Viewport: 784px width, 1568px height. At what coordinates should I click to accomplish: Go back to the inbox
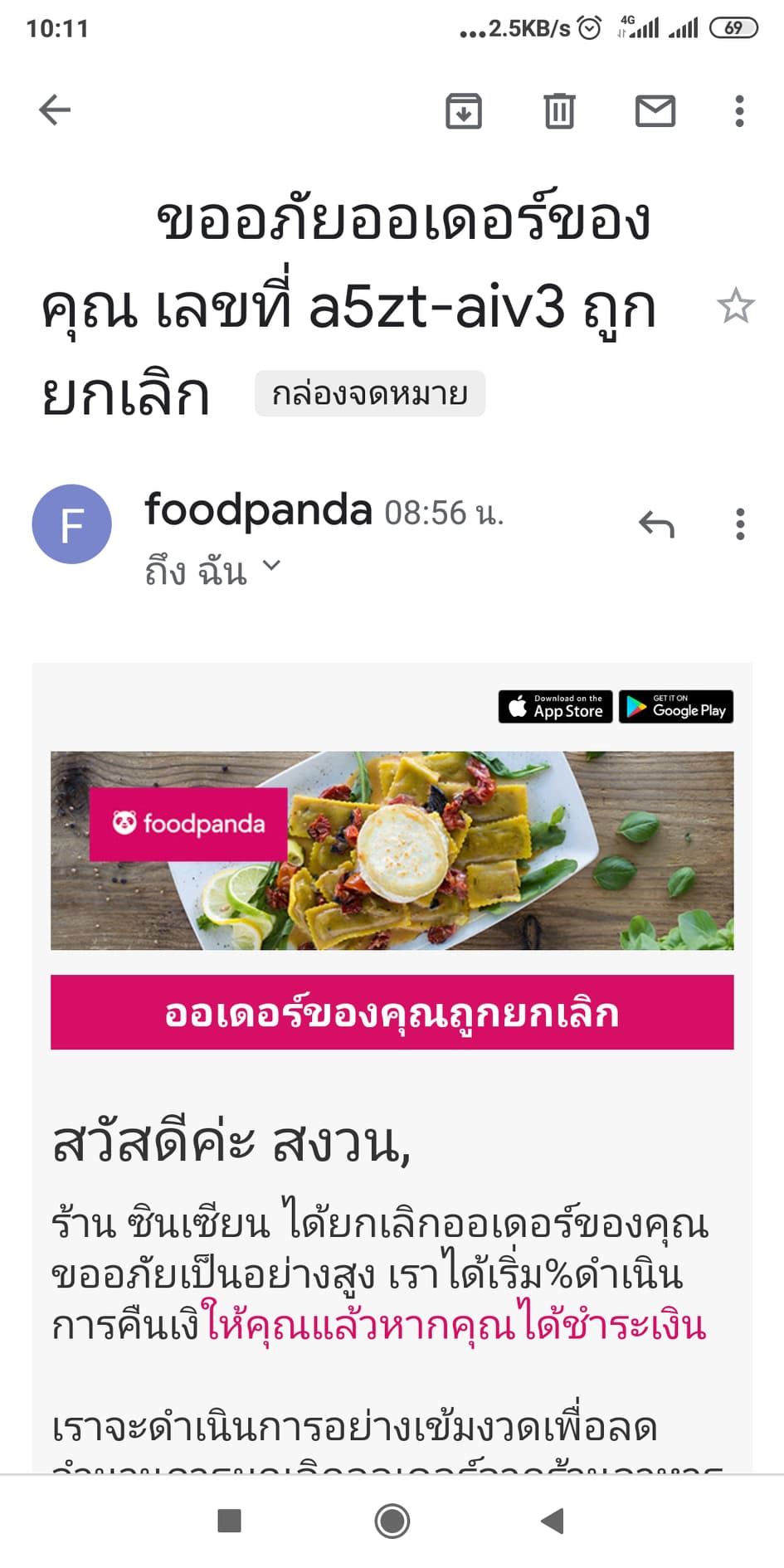tap(55, 110)
